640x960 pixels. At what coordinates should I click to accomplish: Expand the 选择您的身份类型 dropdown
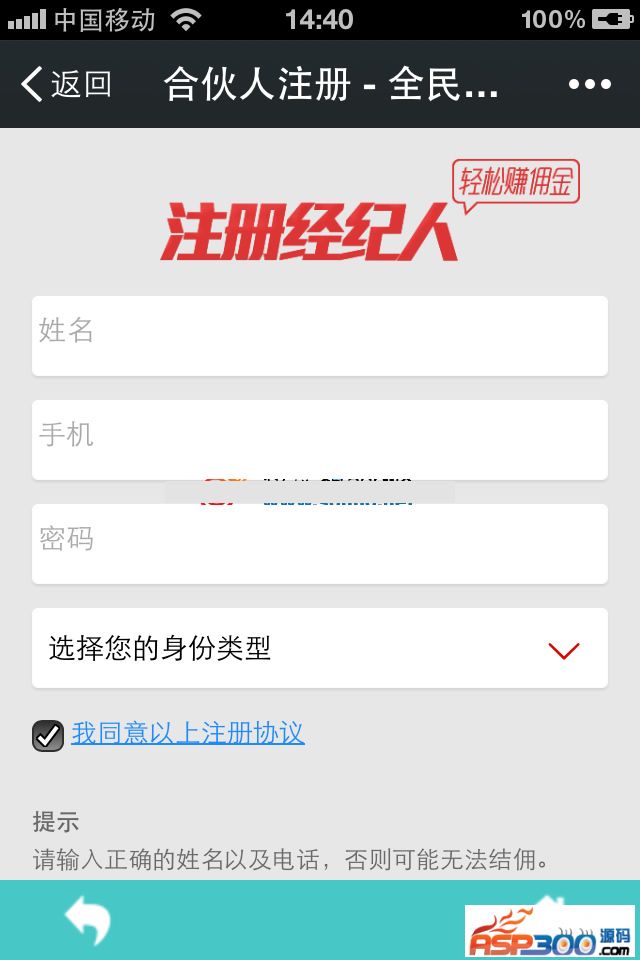pyautogui.click(x=320, y=648)
